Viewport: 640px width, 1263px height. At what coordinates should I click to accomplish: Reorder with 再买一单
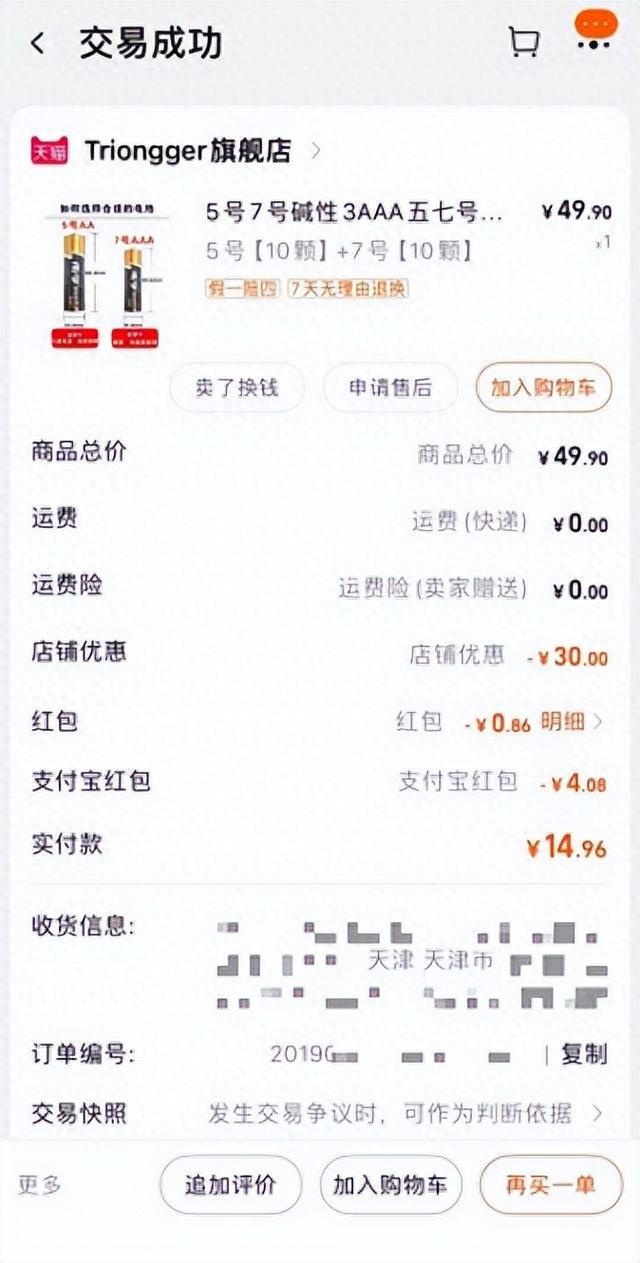point(550,1185)
